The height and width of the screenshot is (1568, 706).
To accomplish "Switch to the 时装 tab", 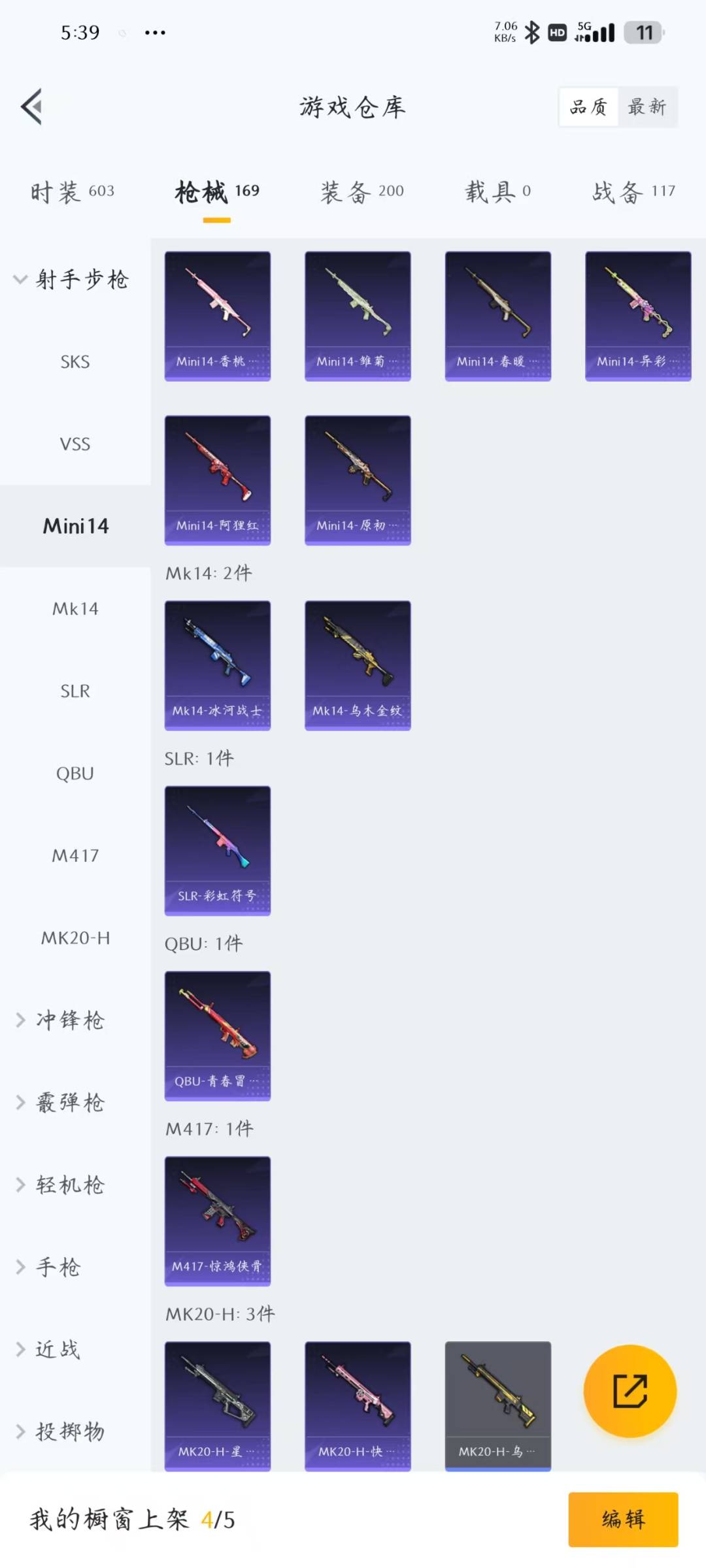I will [x=73, y=191].
